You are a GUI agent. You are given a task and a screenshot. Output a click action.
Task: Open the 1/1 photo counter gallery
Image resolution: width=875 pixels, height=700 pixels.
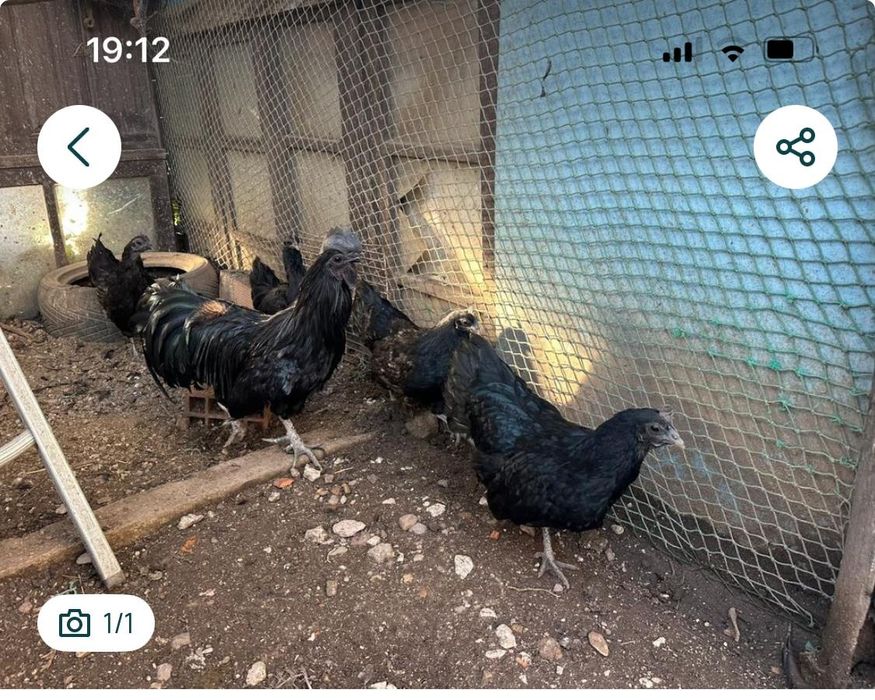[96, 623]
